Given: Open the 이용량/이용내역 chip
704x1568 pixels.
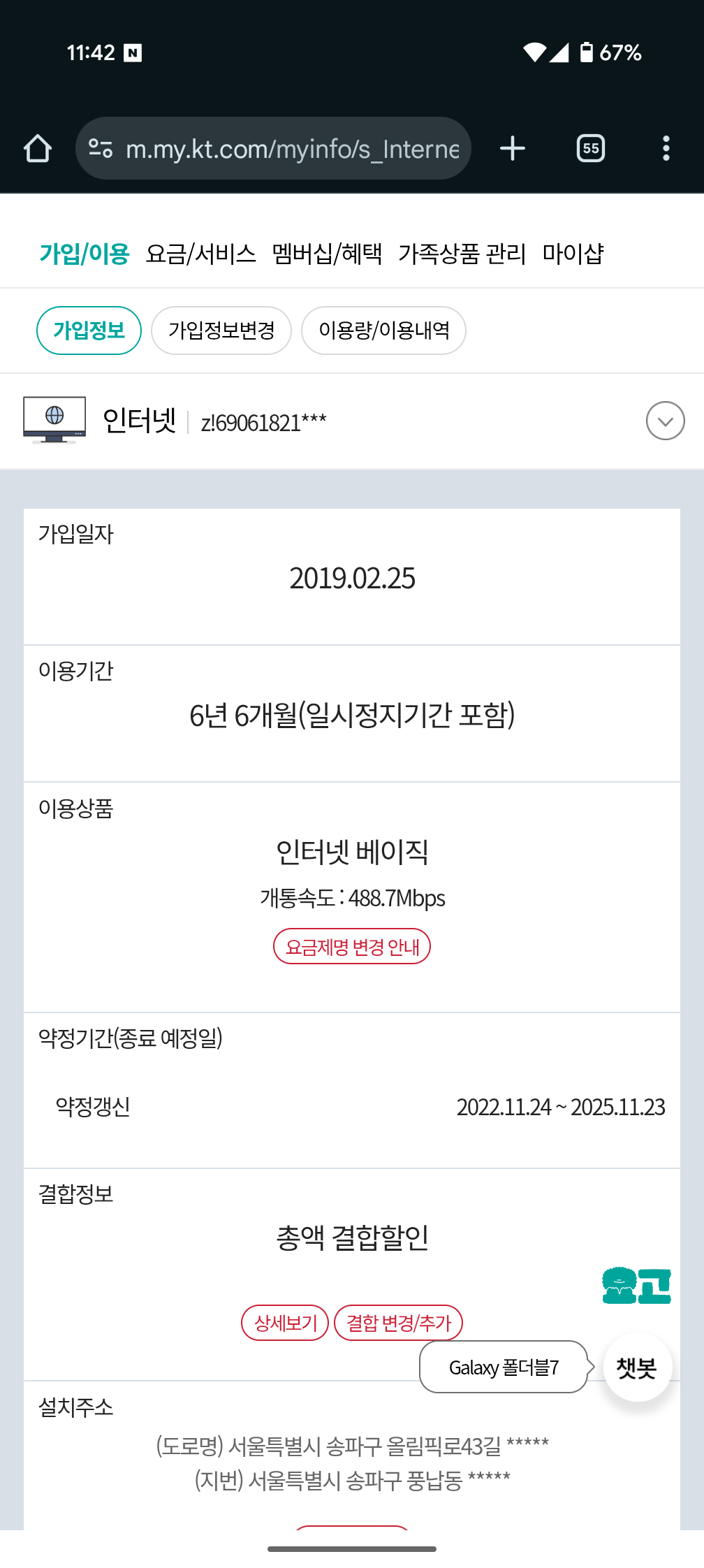Looking at the screenshot, I should point(383,331).
